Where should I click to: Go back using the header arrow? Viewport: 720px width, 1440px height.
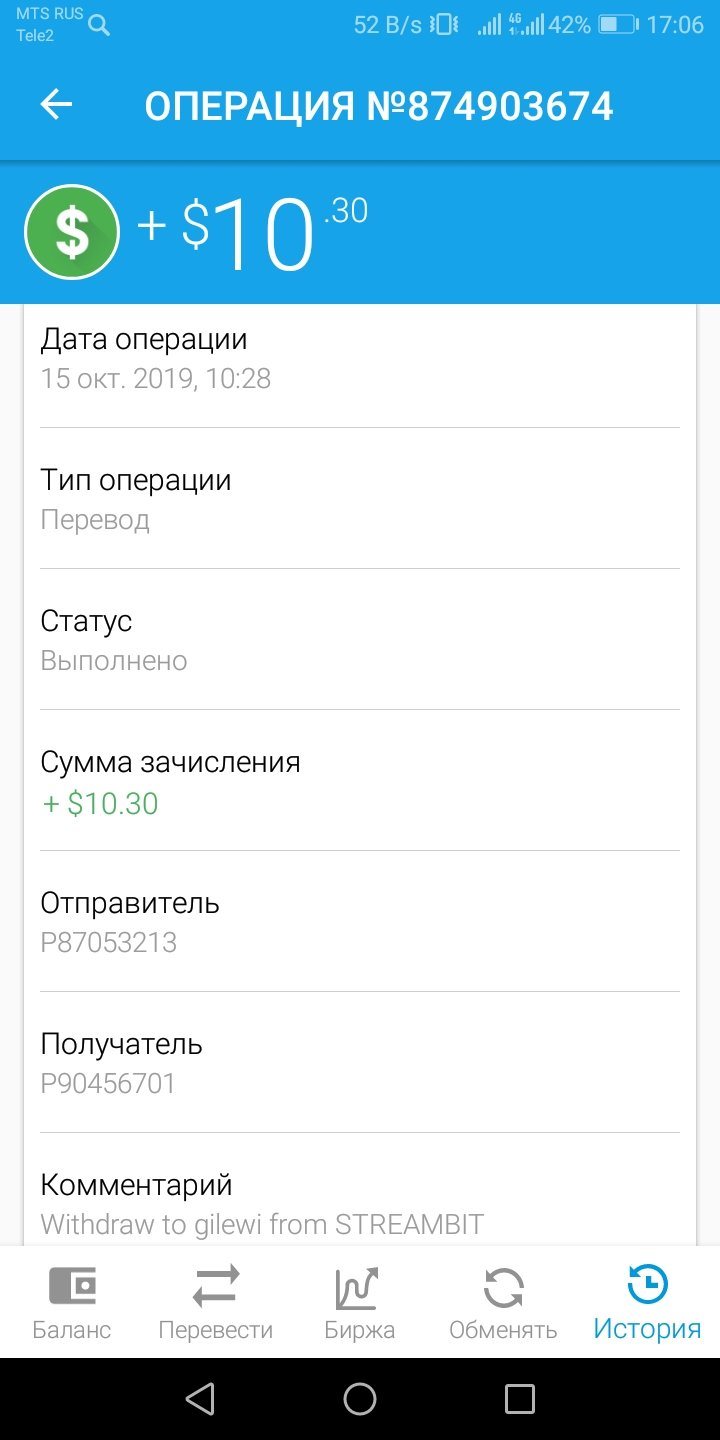(x=56, y=105)
